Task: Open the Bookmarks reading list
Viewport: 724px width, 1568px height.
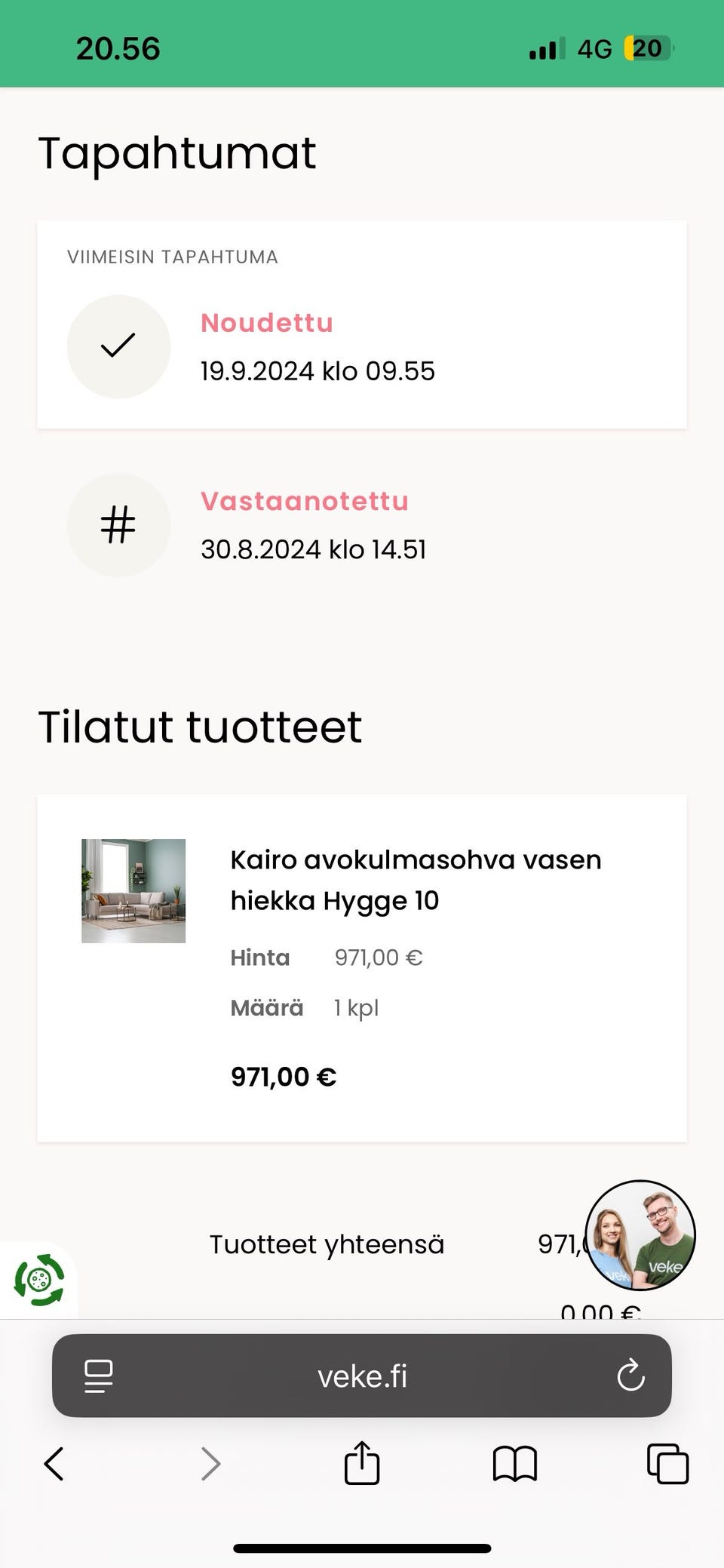Action: [x=515, y=1463]
